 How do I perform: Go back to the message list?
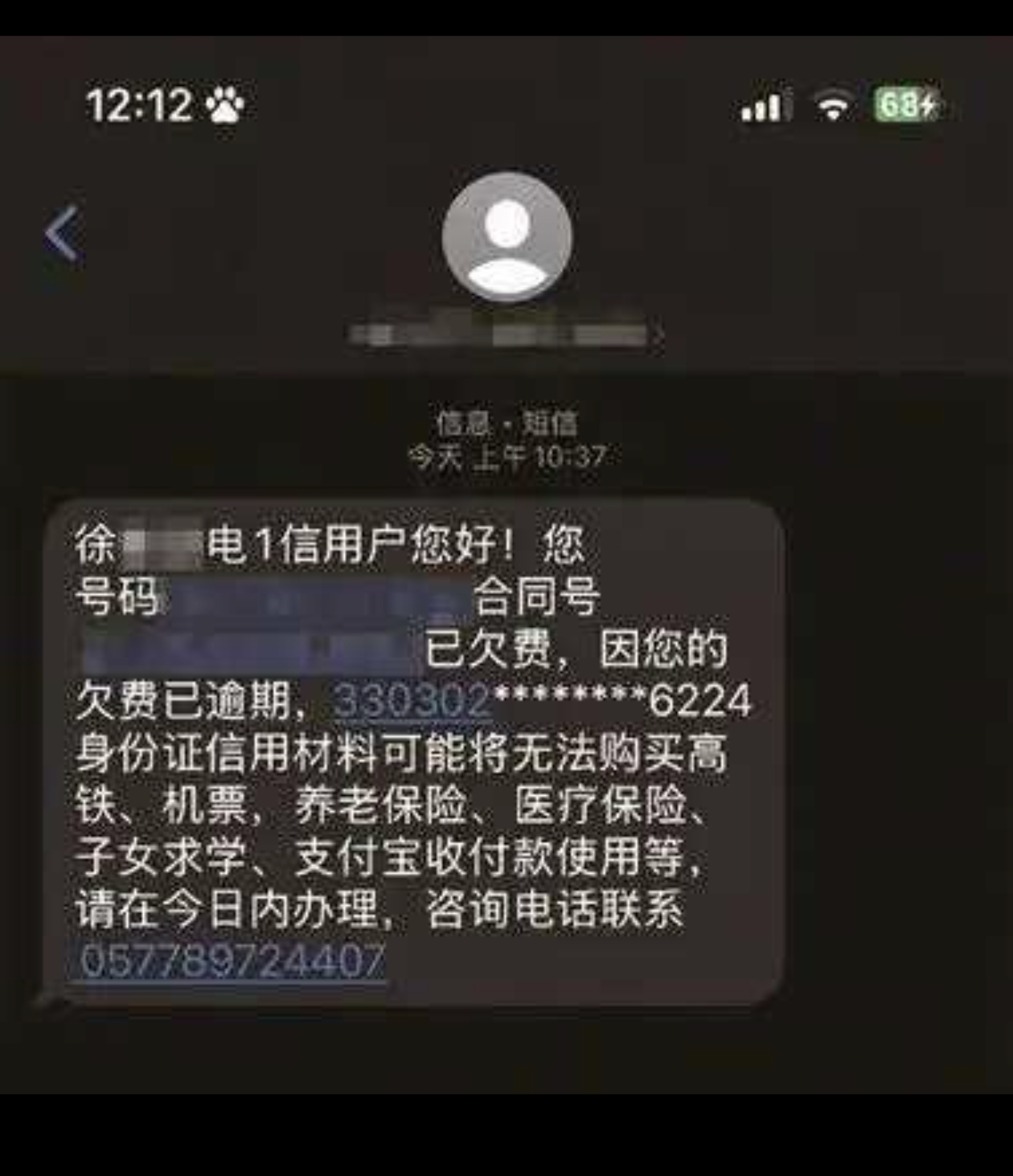[x=63, y=234]
